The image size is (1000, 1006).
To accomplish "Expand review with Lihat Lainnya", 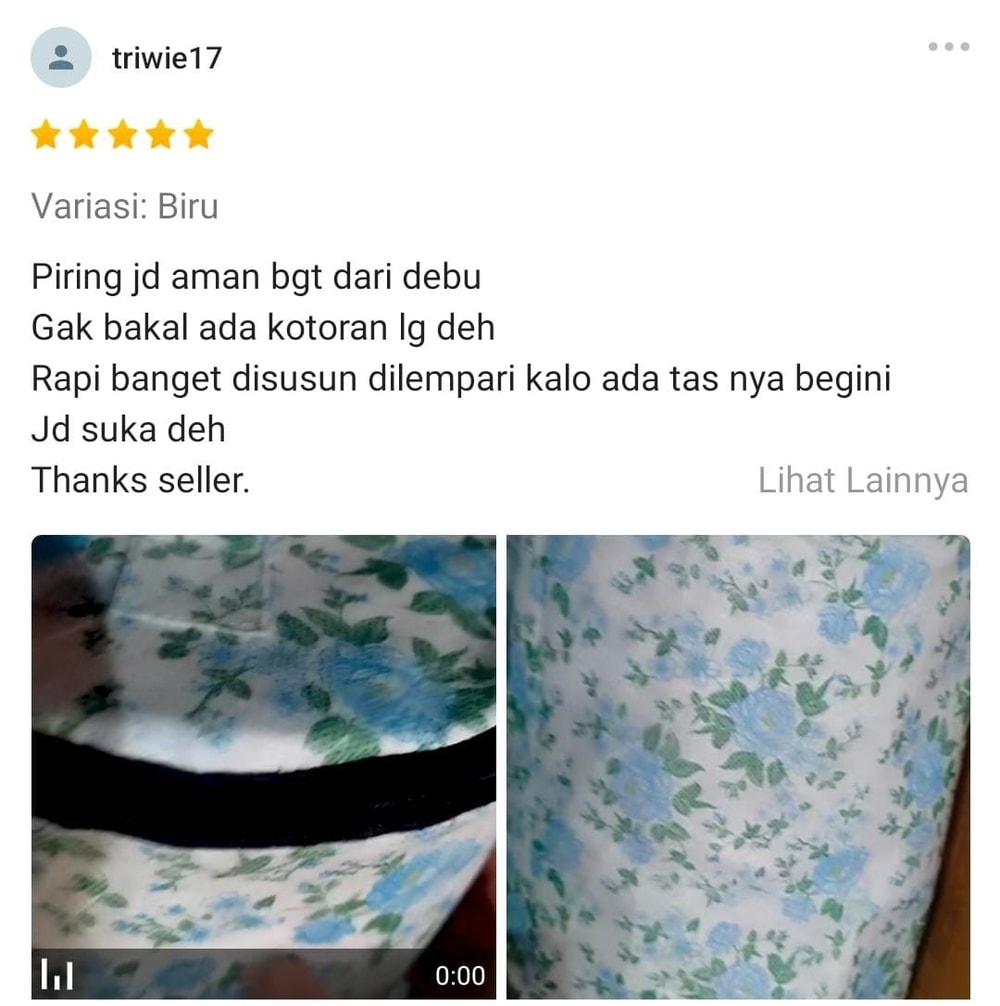I will pos(862,481).
